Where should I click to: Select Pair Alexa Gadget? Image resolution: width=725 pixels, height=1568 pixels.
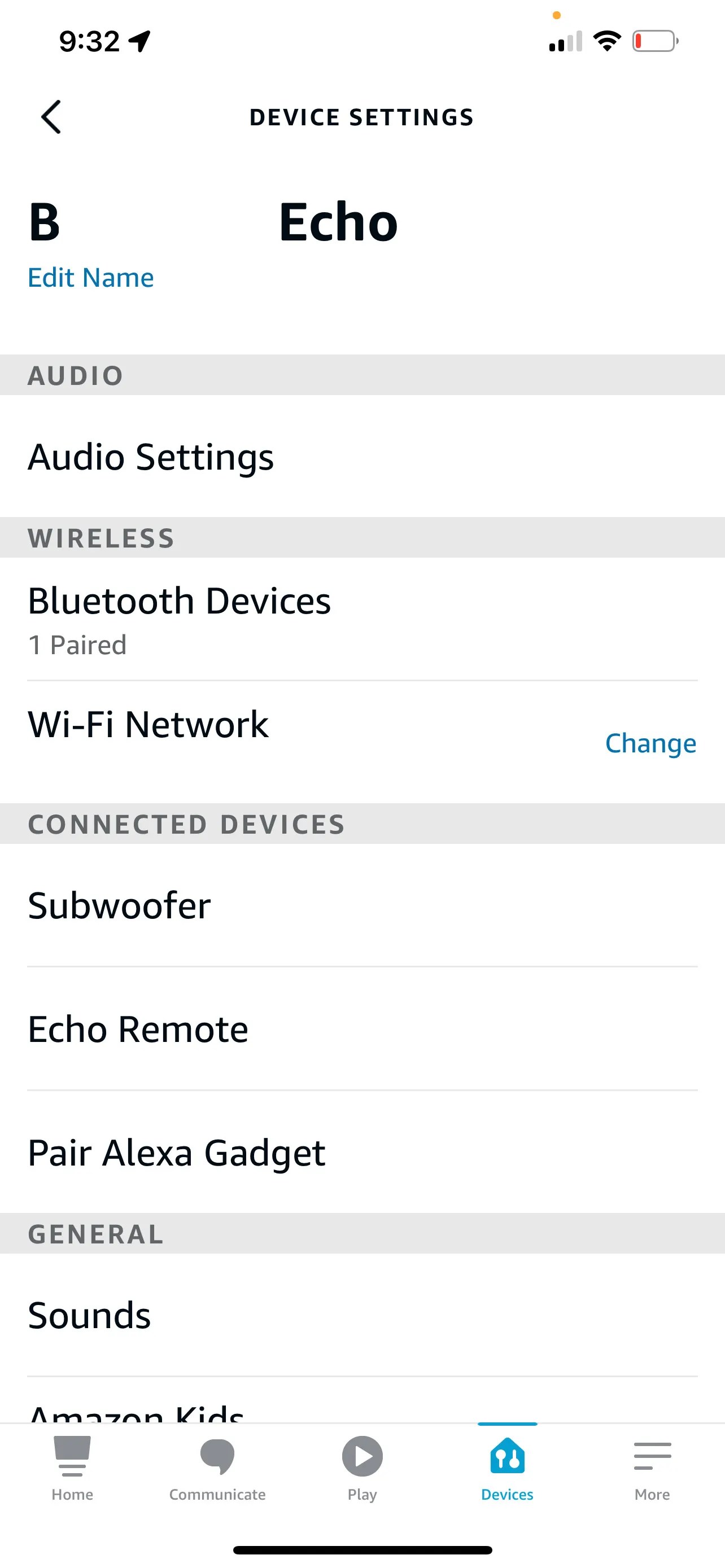click(x=177, y=1153)
